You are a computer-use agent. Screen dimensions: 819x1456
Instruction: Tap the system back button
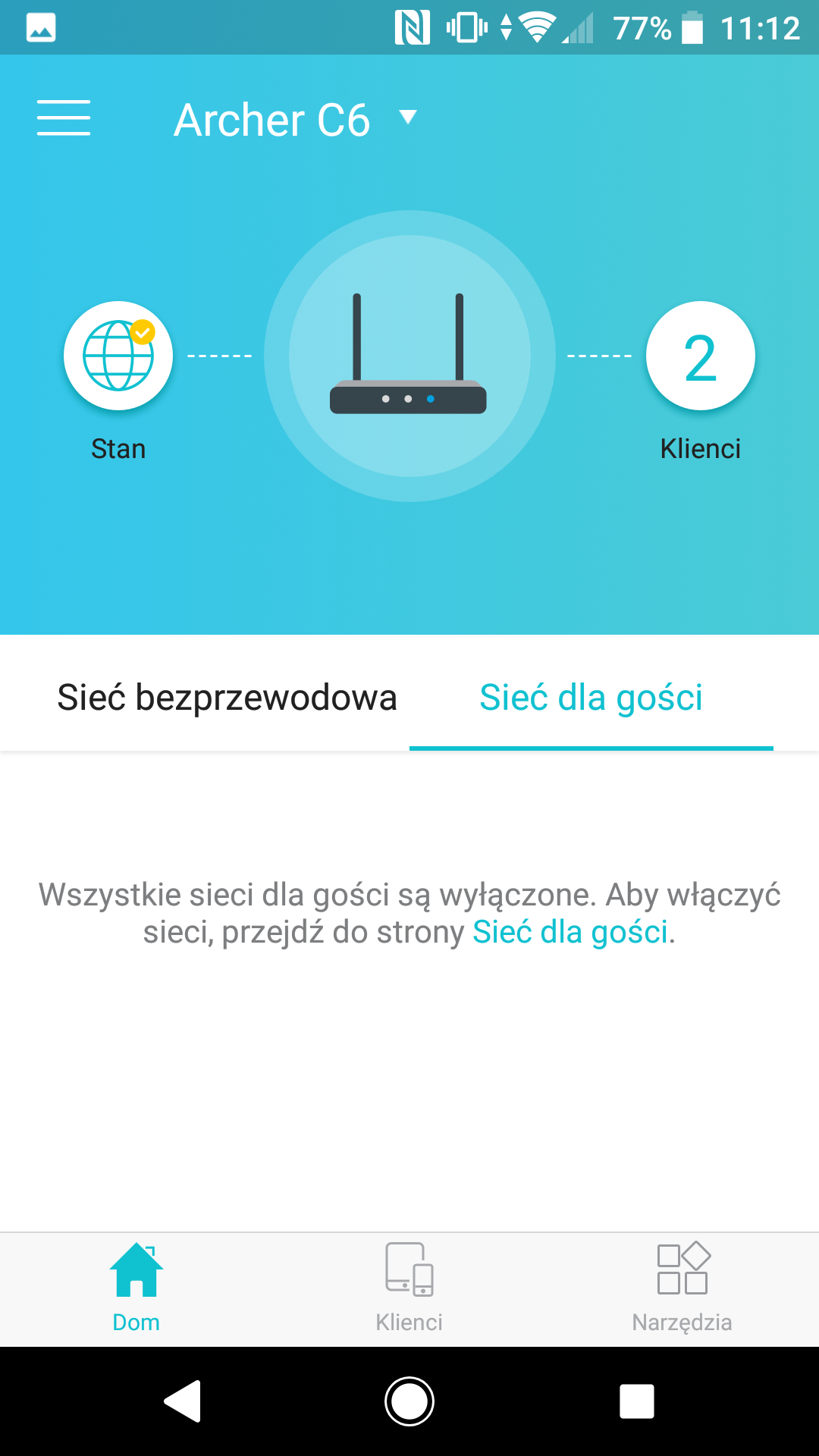(183, 1401)
